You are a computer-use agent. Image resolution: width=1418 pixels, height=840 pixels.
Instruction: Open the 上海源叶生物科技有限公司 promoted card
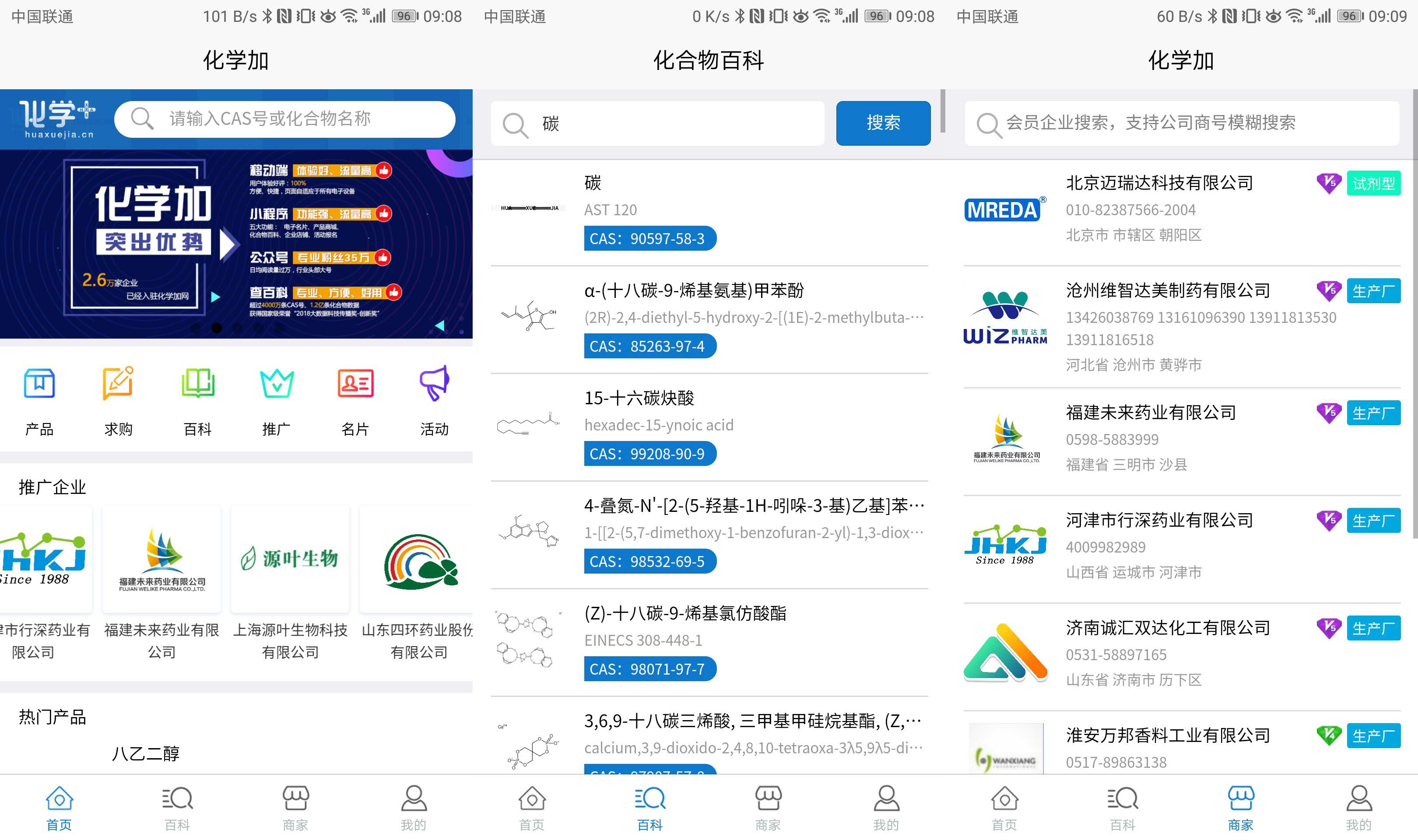point(290,583)
